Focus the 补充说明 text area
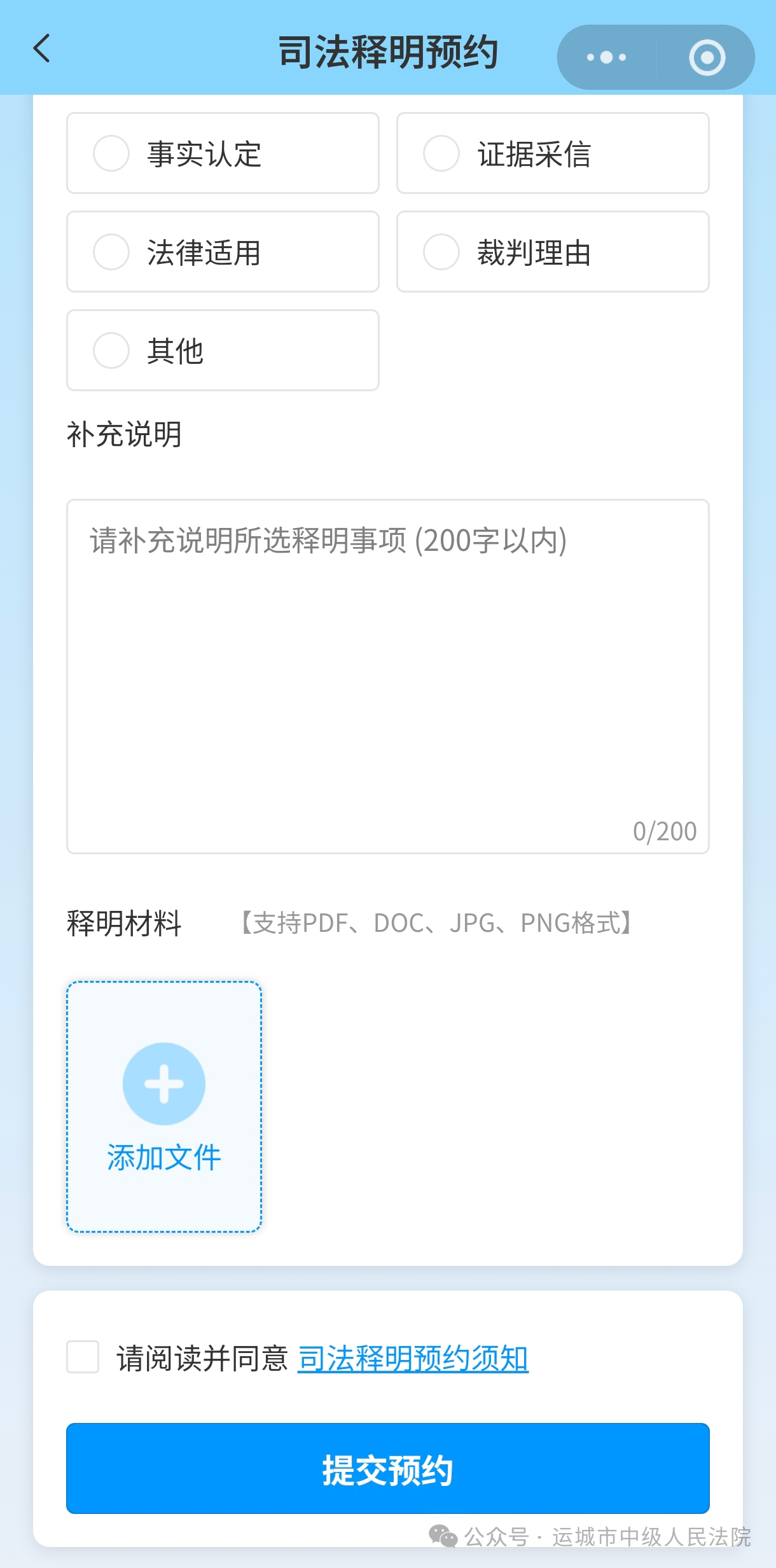 click(387, 676)
